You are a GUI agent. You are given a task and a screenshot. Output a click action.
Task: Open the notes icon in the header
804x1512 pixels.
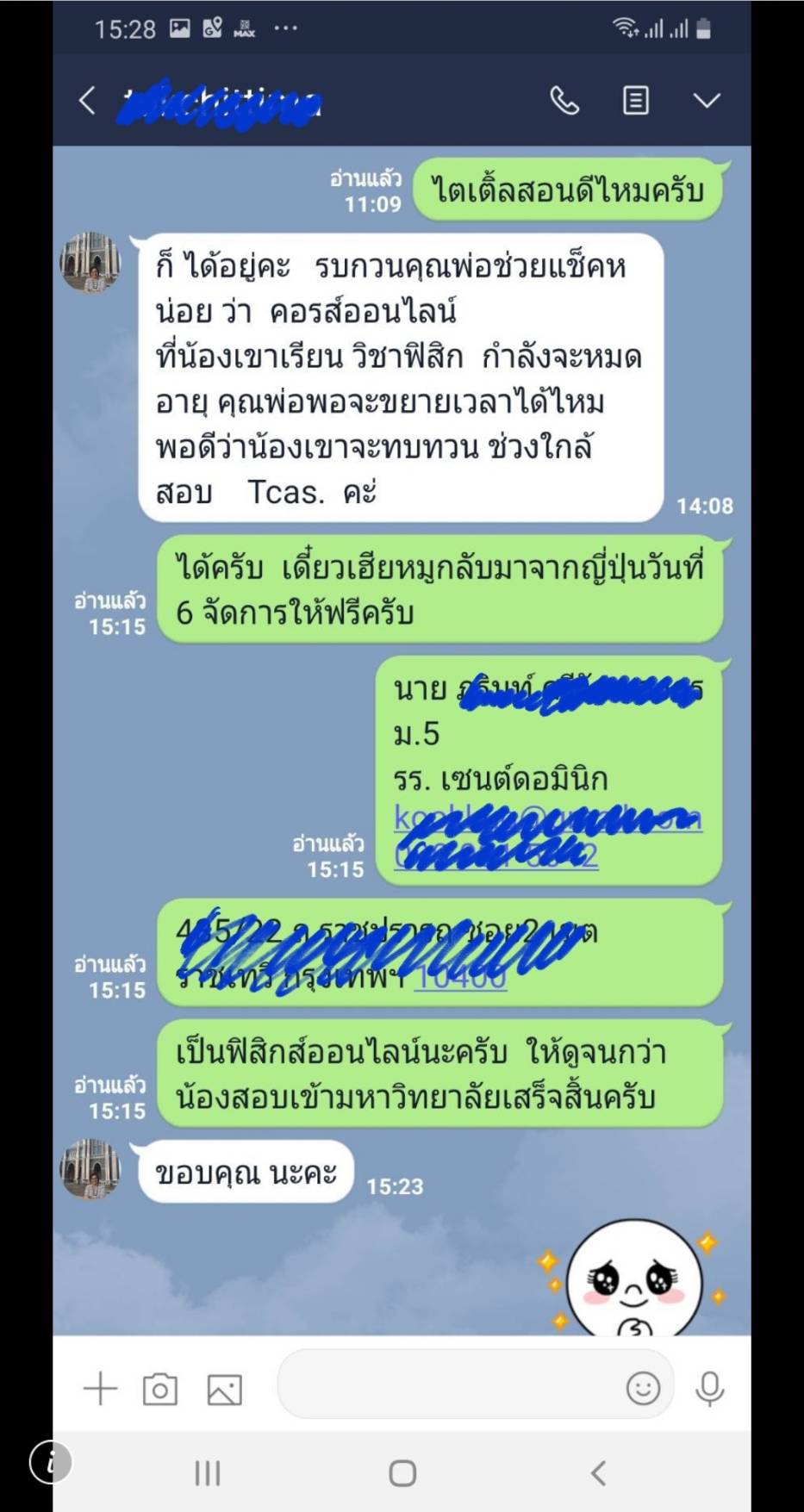point(636,101)
